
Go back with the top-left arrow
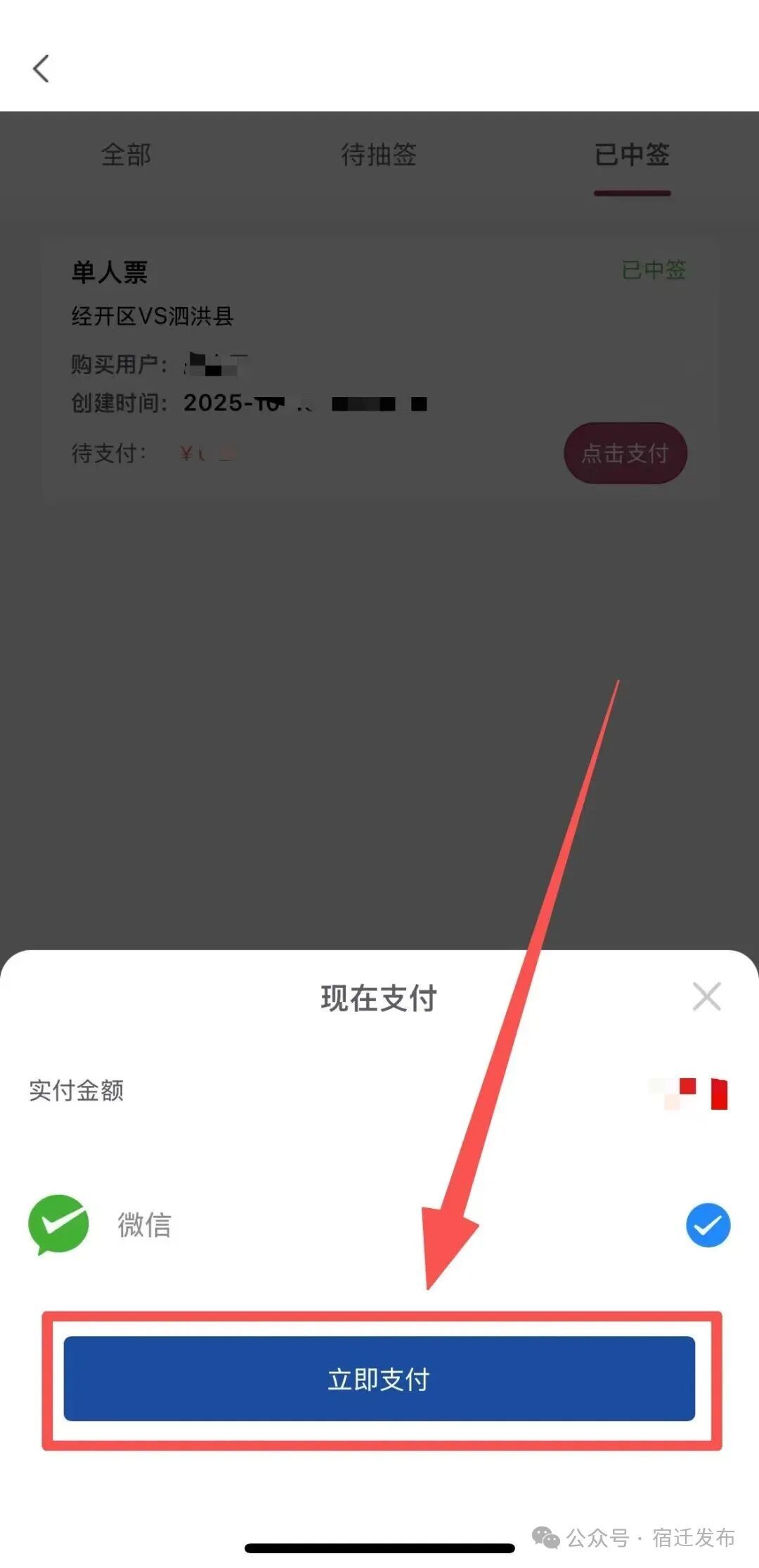[x=41, y=69]
